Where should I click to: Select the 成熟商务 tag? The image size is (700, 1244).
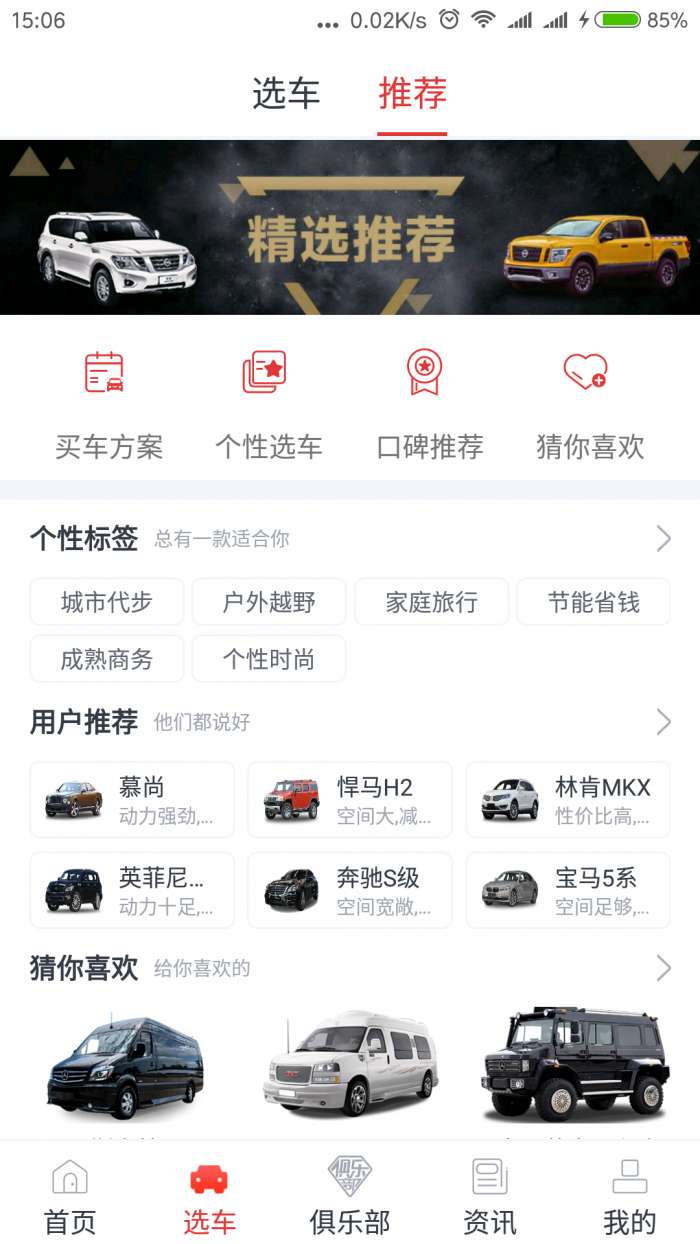tap(107, 659)
